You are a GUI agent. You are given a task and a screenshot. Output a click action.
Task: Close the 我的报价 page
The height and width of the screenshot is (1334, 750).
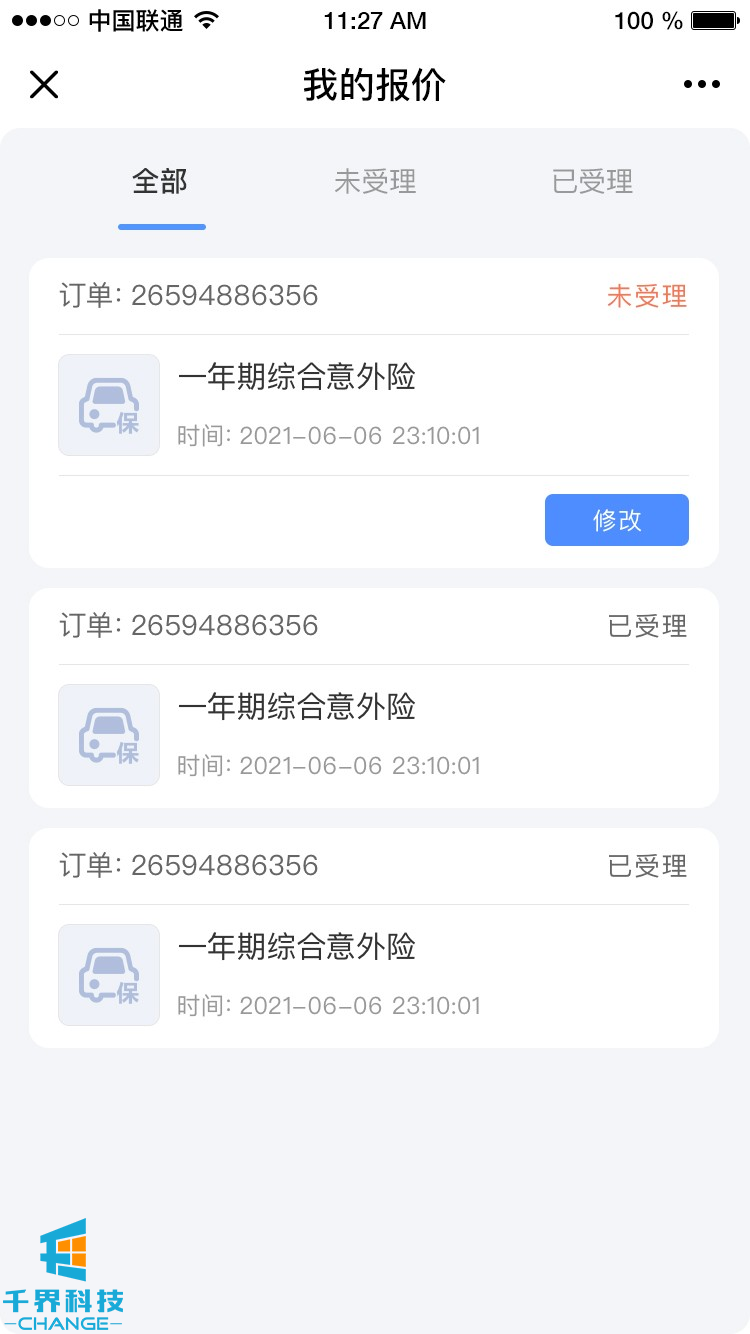tap(44, 85)
